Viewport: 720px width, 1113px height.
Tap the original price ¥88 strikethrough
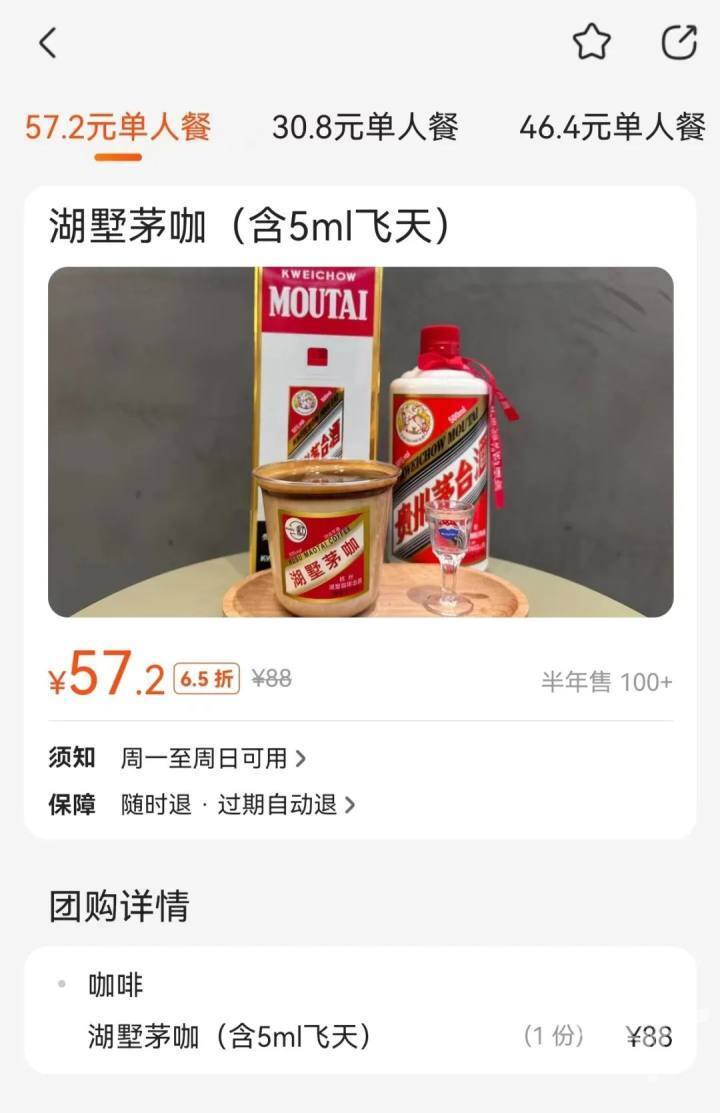coord(272,677)
